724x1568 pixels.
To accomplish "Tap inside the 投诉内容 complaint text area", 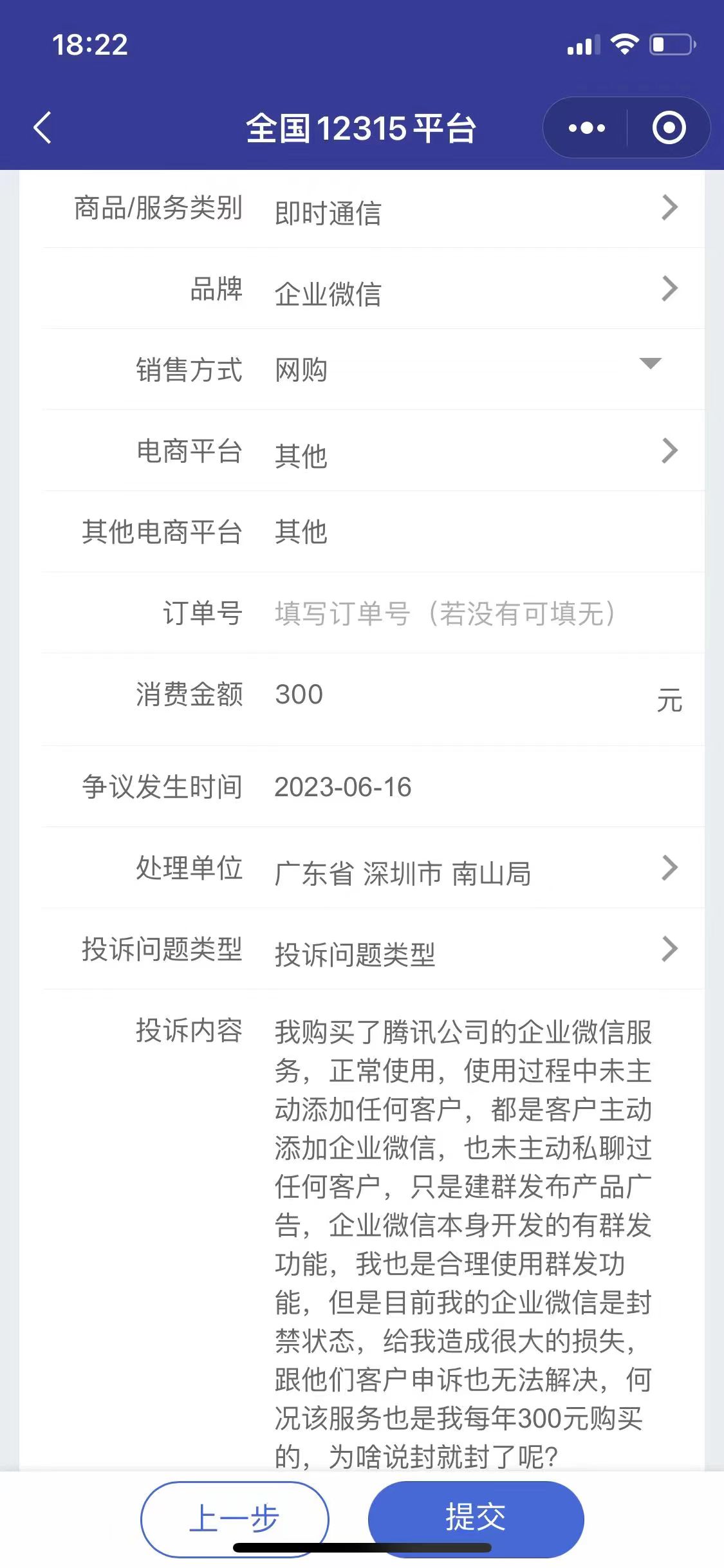I will (462, 1223).
